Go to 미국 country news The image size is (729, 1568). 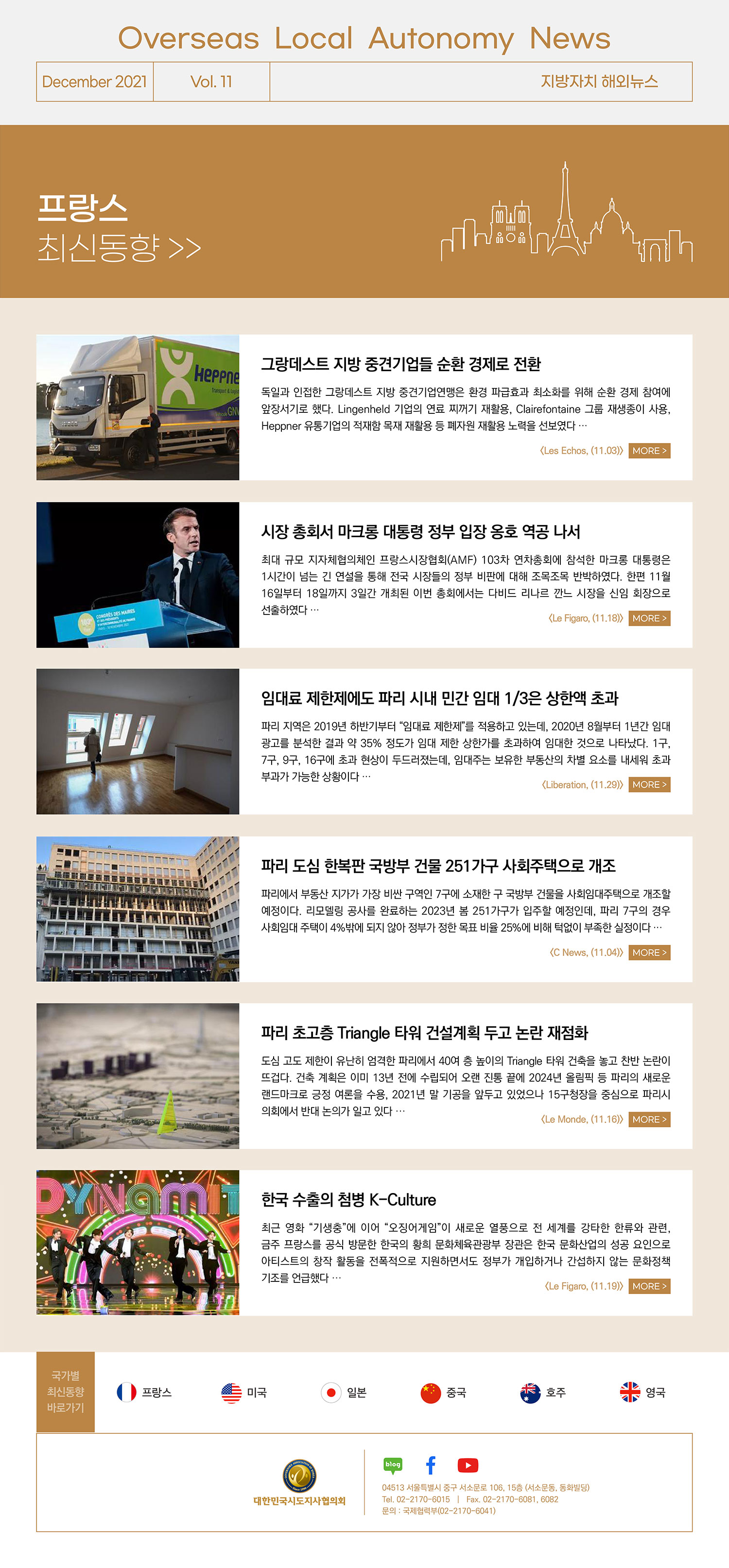click(244, 1392)
